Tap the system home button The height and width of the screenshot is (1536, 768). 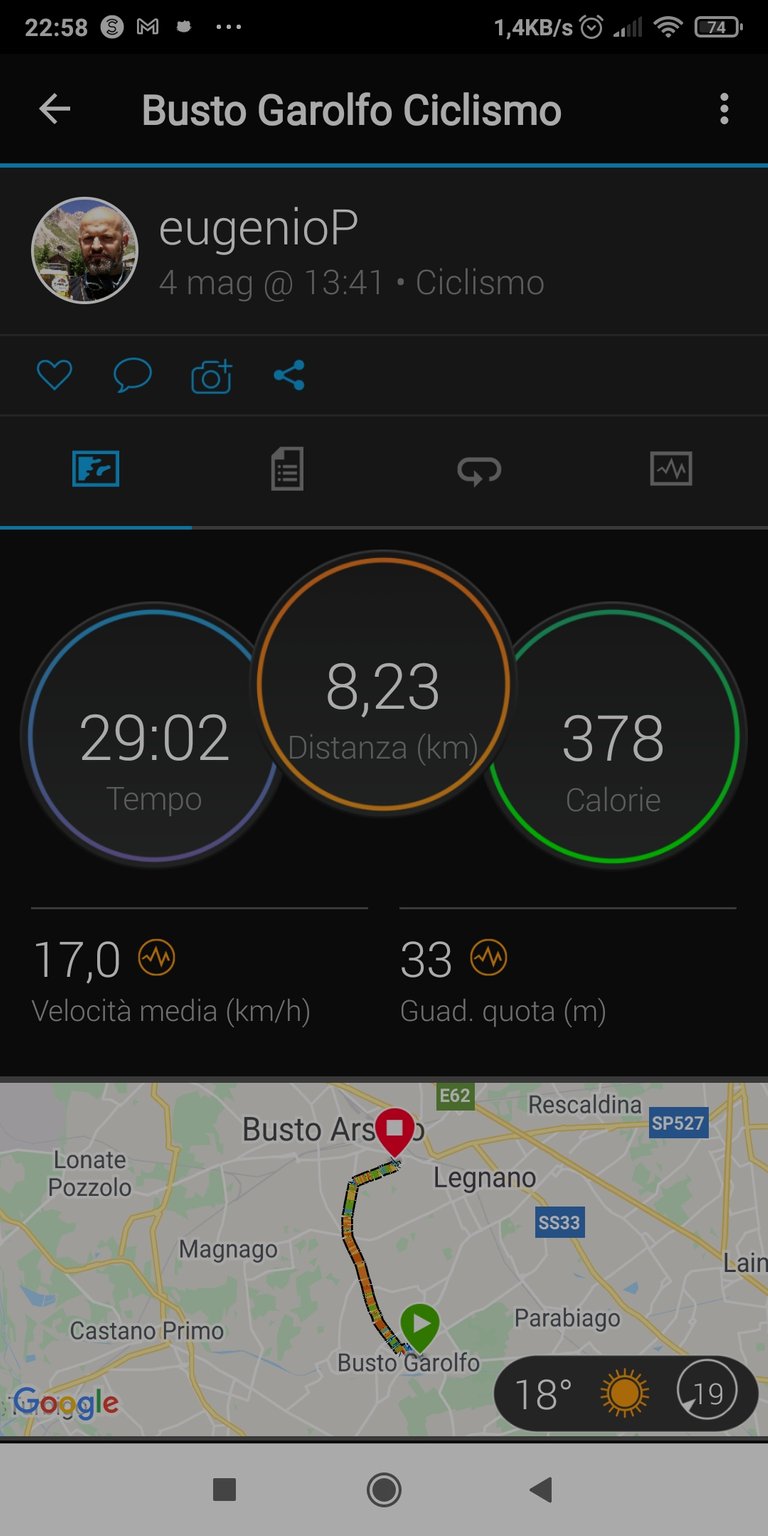[x=384, y=1490]
